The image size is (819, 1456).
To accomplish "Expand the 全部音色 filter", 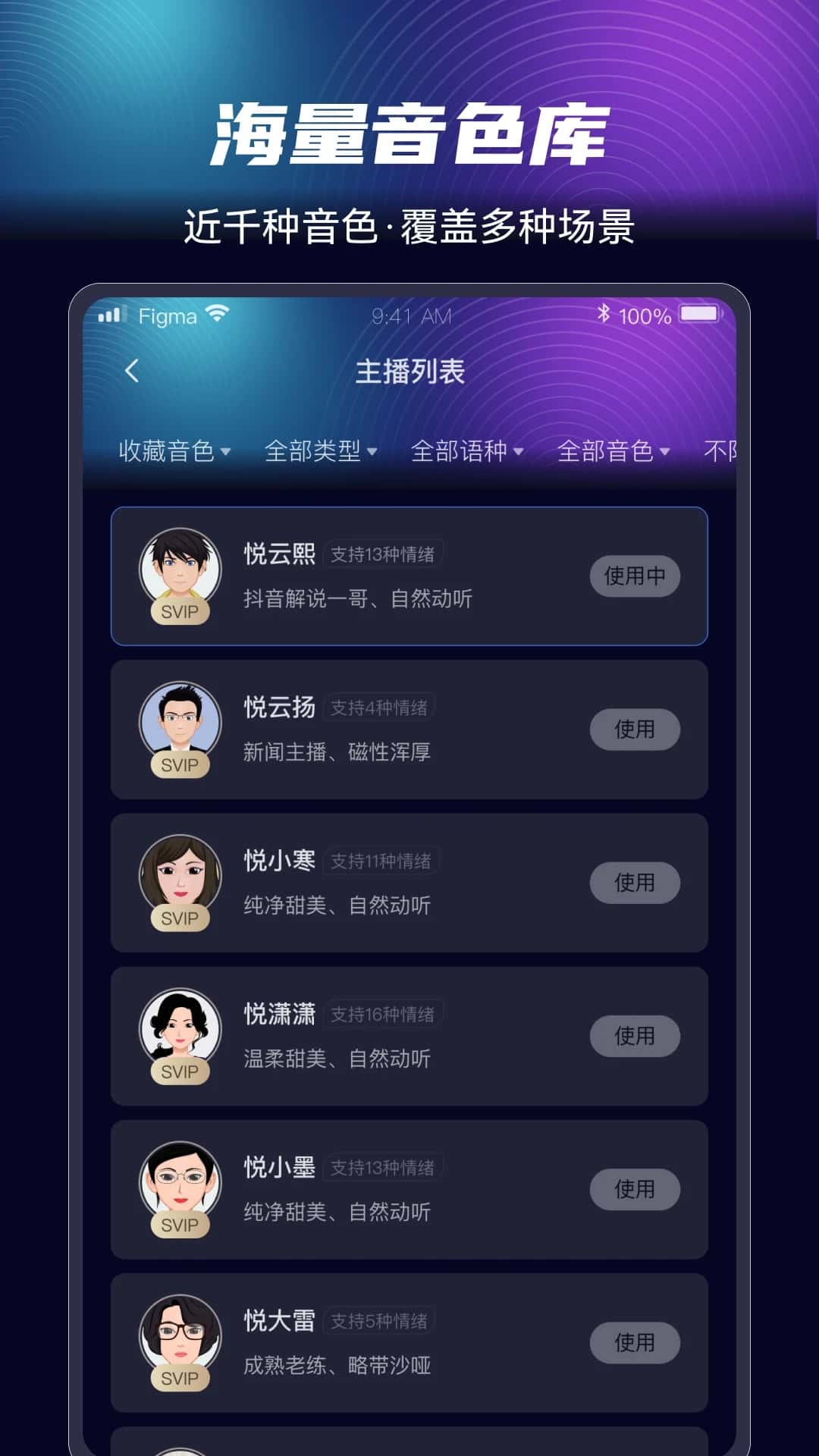I will 612,450.
